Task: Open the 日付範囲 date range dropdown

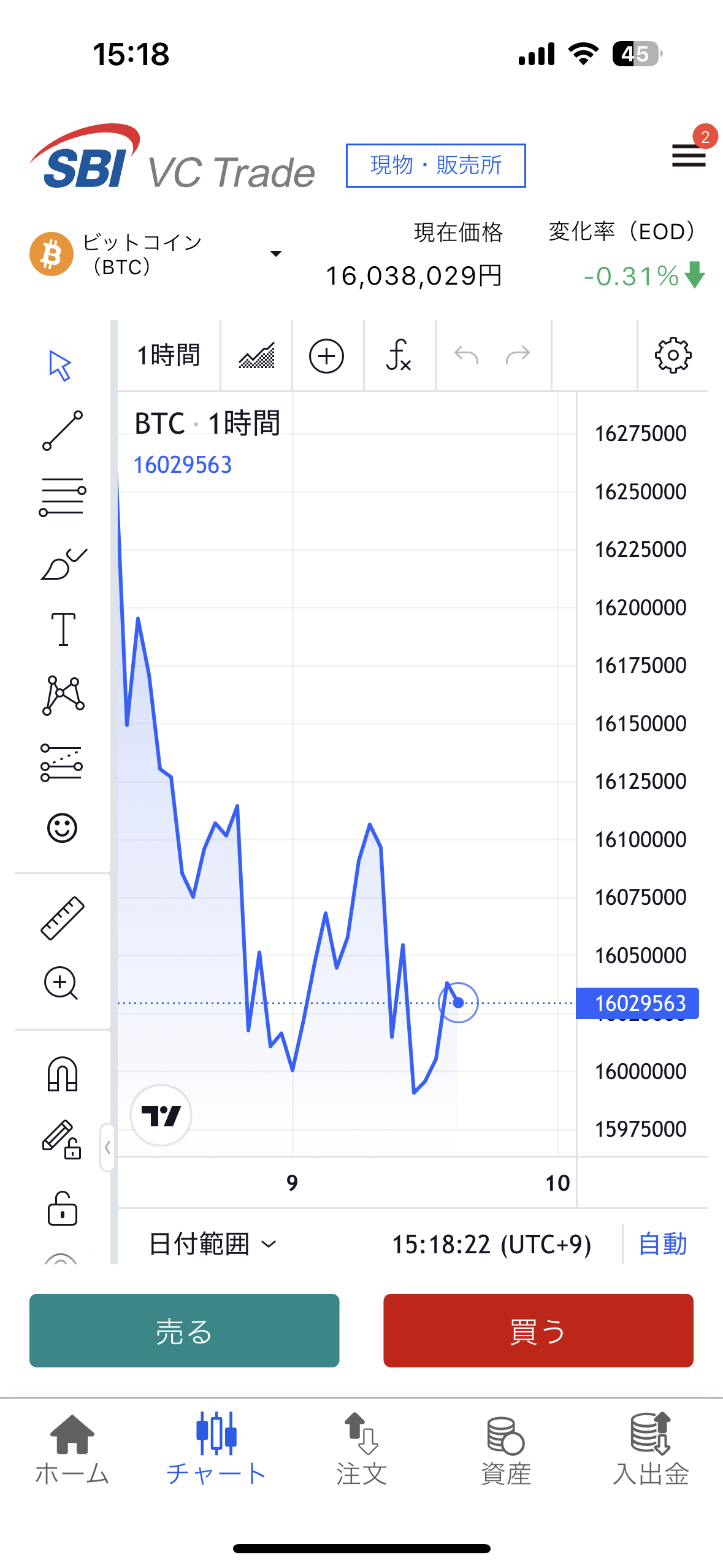Action: pyautogui.click(x=212, y=1244)
